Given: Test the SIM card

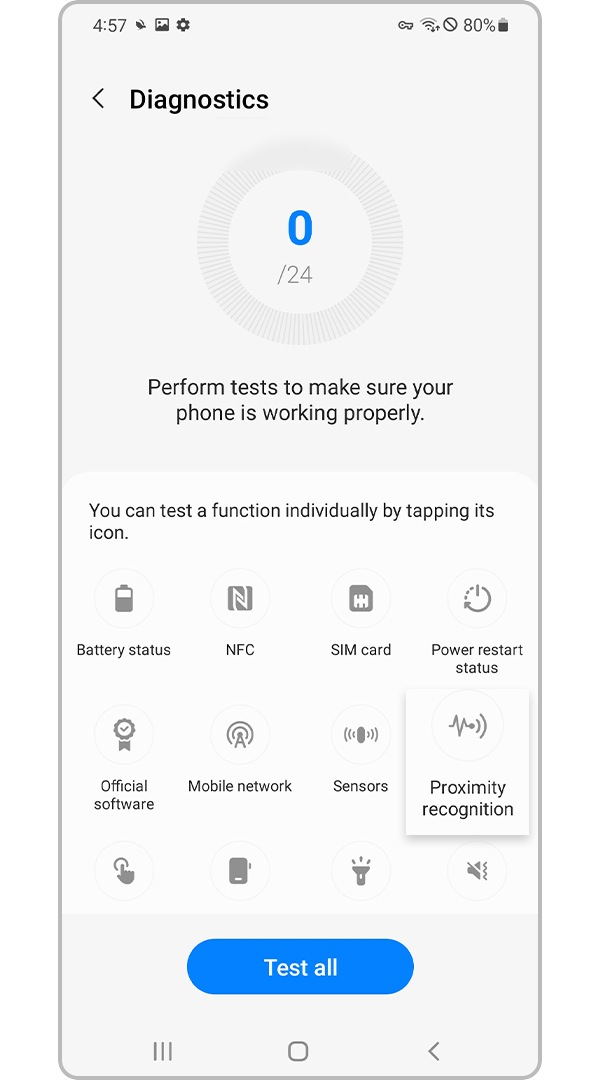Looking at the screenshot, I should pyautogui.click(x=360, y=599).
